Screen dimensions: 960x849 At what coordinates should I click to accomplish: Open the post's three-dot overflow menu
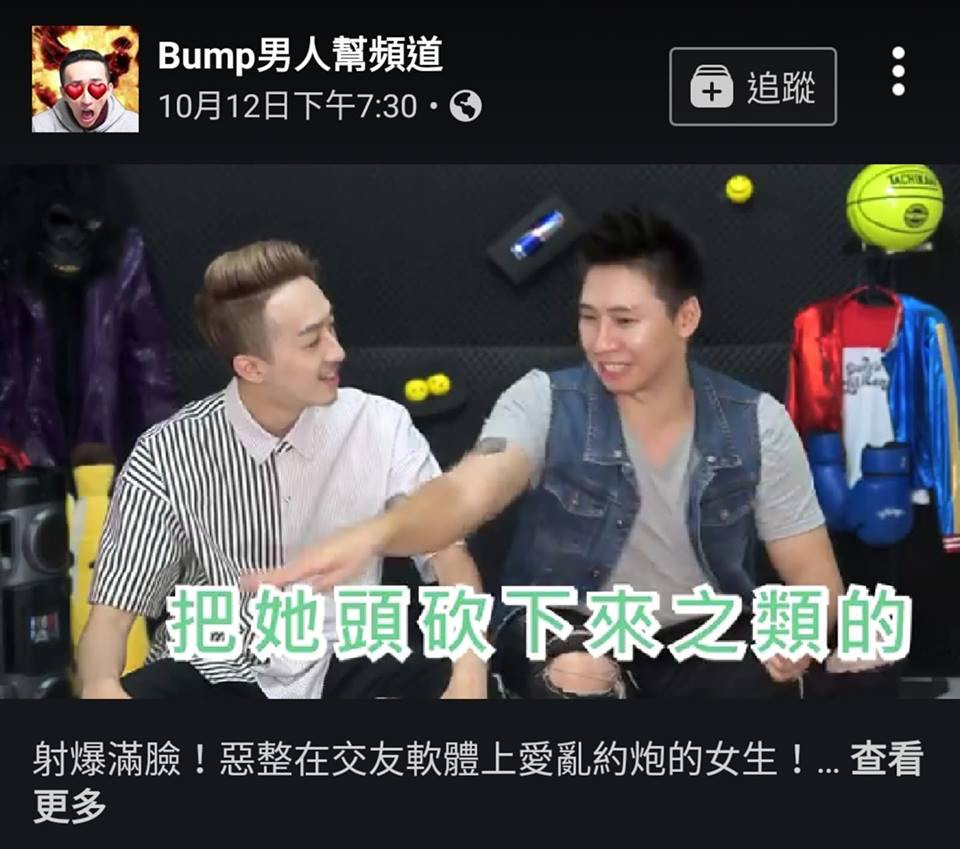point(898,72)
